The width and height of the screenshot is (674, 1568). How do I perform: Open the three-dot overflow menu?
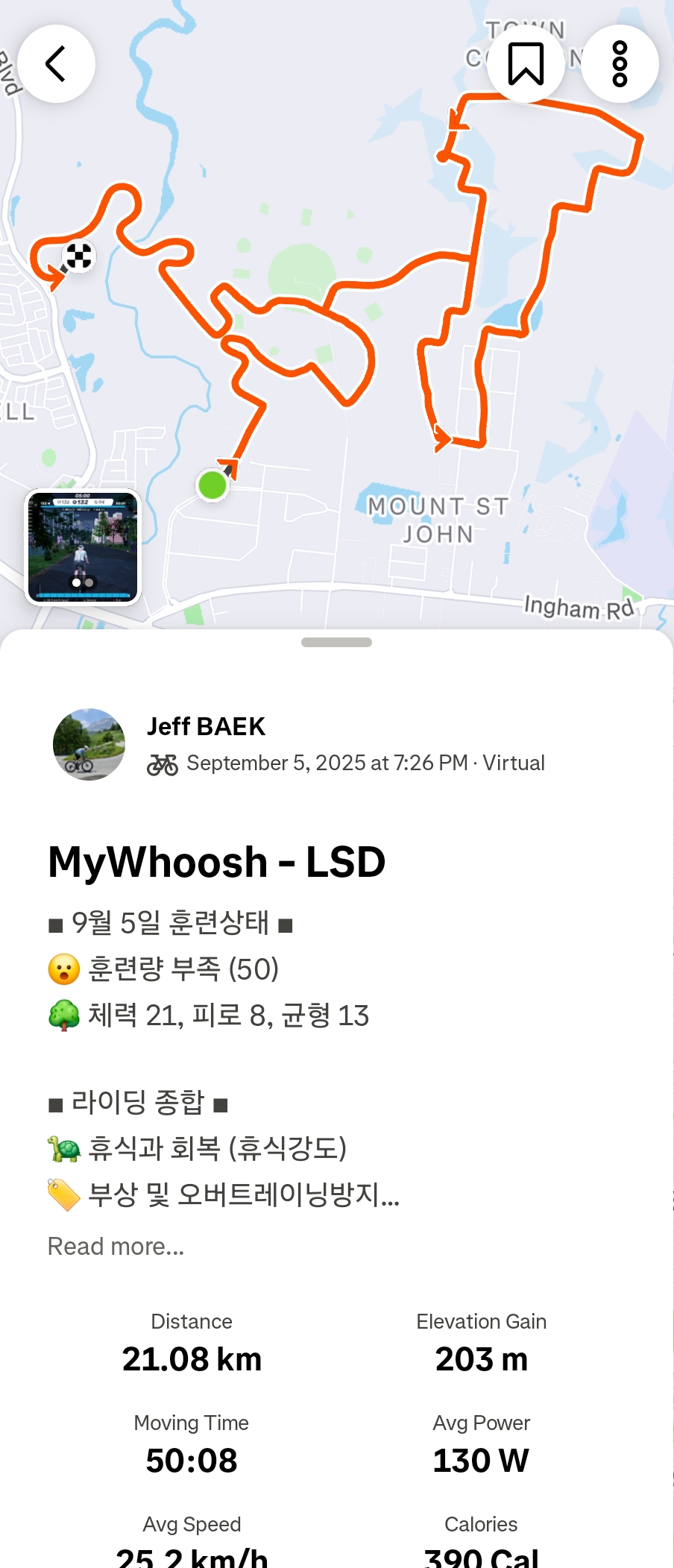(x=620, y=64)
